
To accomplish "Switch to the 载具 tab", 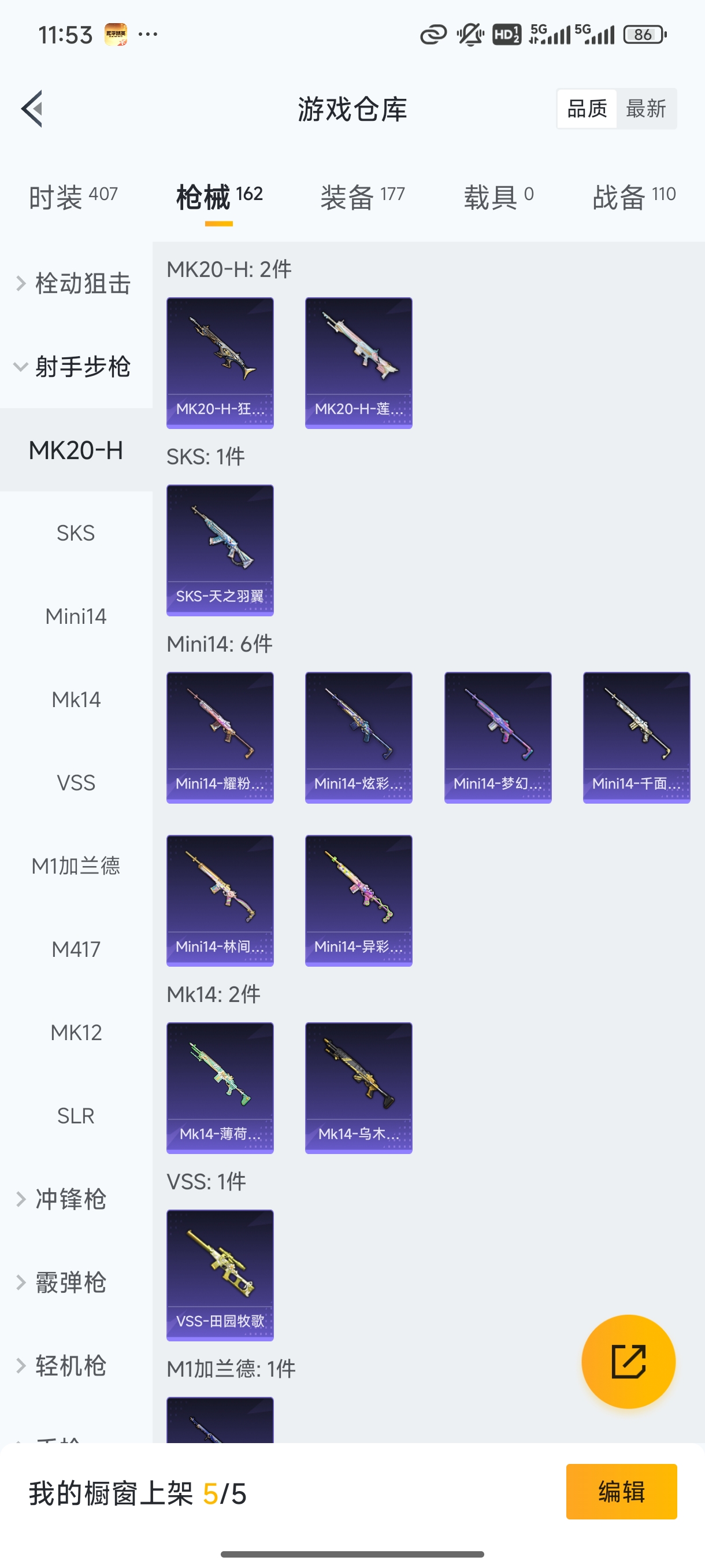I will tap(499, 197).
